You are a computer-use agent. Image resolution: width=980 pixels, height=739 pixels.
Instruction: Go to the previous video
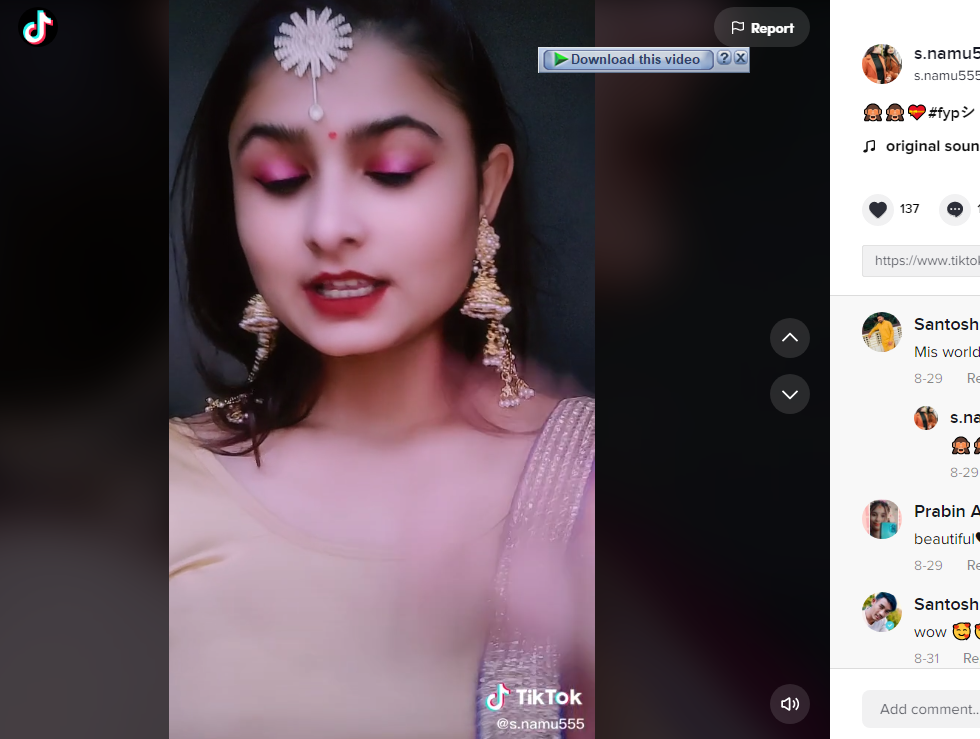790,338
